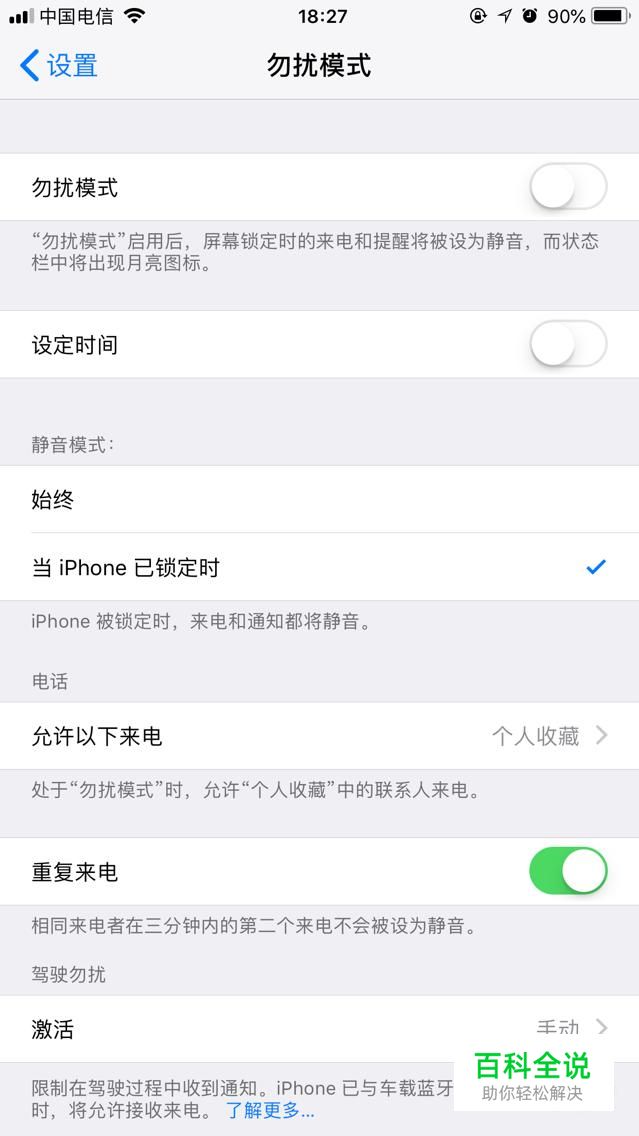Turn on the 设定时间 toggle
Viewport: 639px width, 1136px height.
point(567,345)
